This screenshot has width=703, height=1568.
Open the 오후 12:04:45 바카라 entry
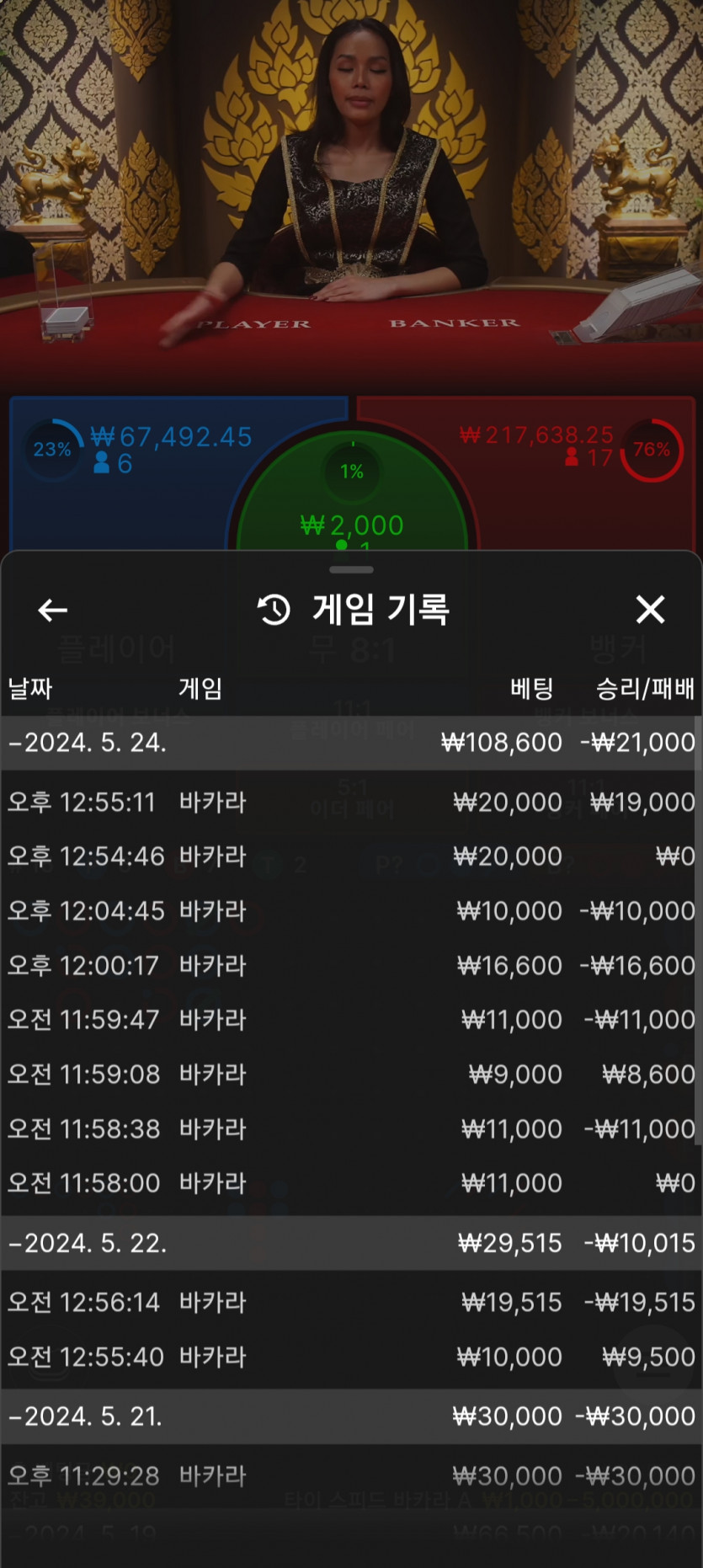pos(351,911)
